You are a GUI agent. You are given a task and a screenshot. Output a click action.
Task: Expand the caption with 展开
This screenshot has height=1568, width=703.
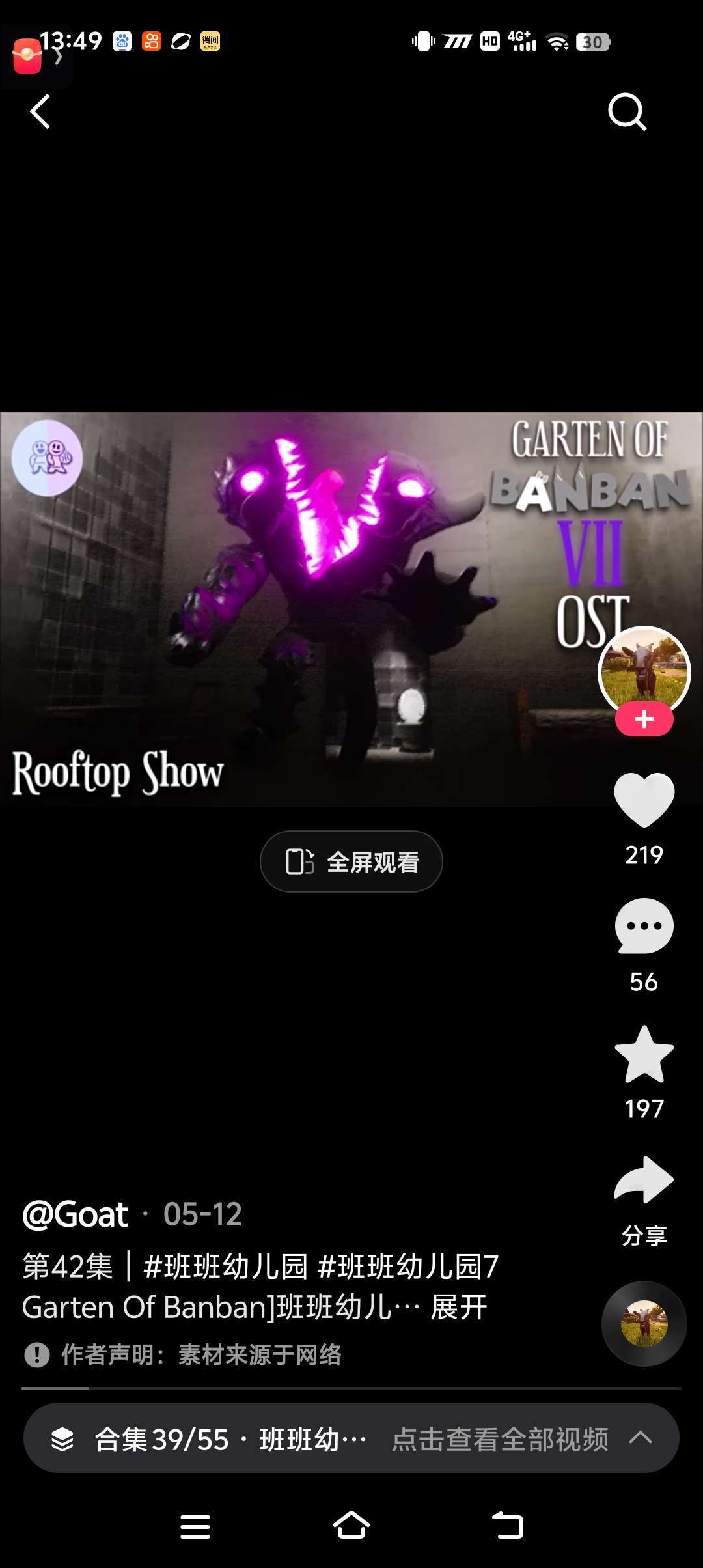point(459,1307)
